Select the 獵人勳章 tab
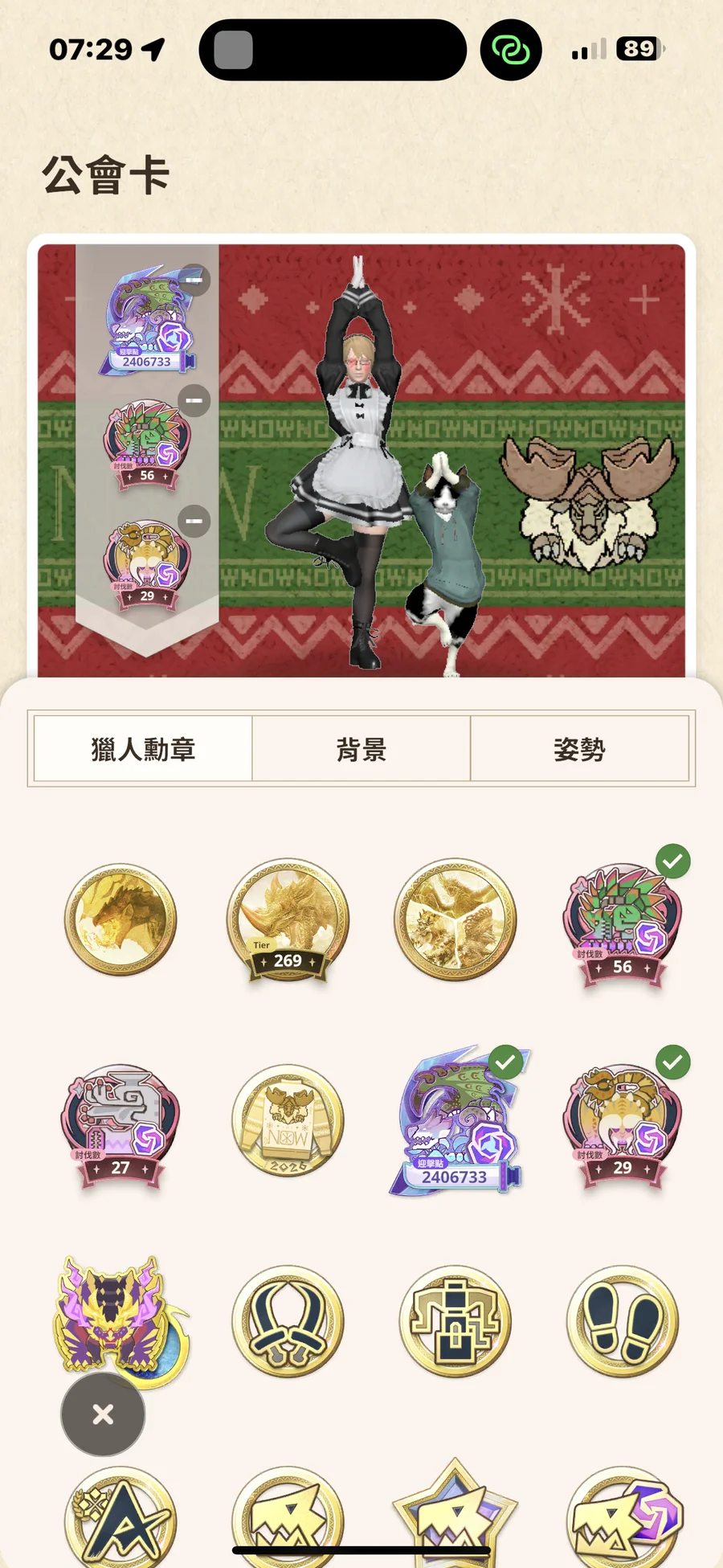This screenshot has width=723, height=1568. click(143, 749)
